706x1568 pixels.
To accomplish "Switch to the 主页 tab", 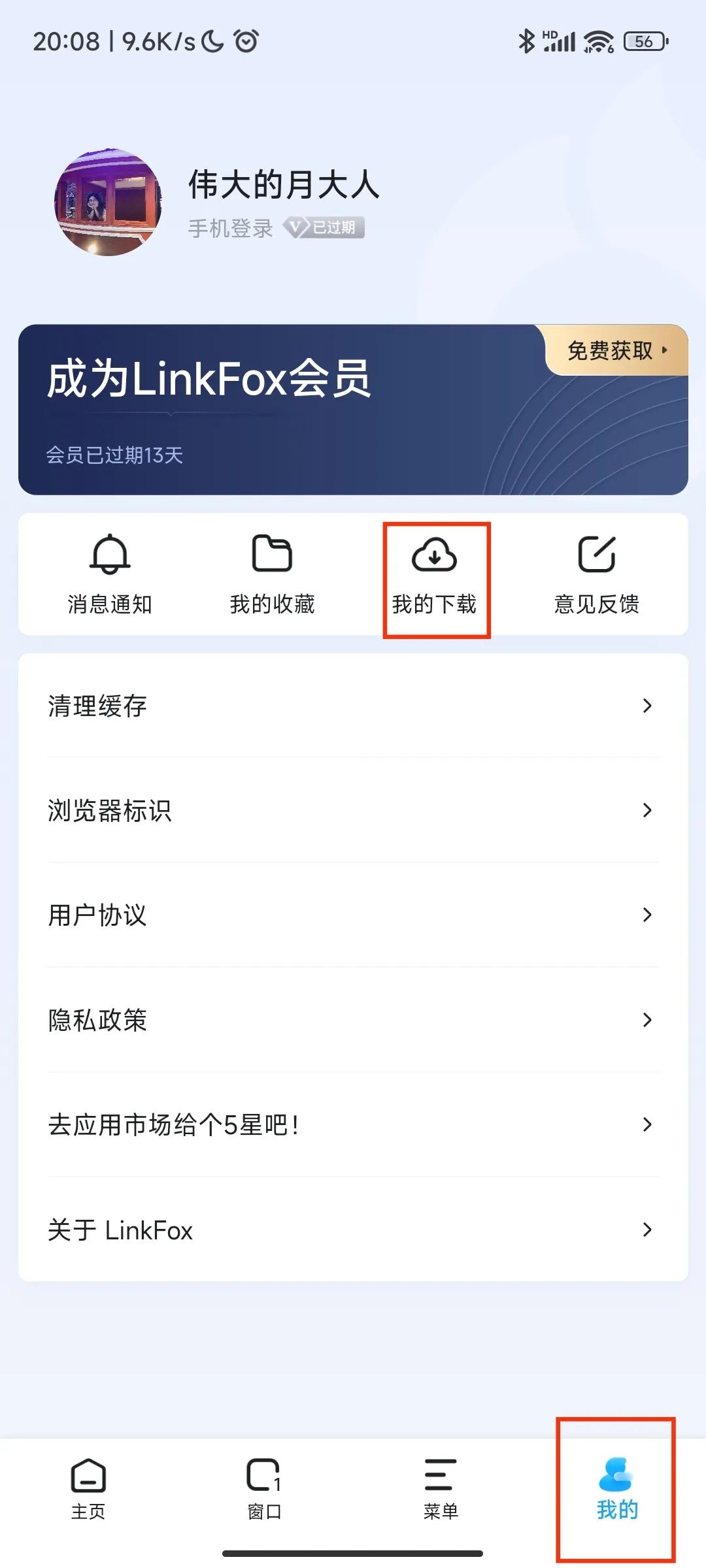I will point(88,1490).
